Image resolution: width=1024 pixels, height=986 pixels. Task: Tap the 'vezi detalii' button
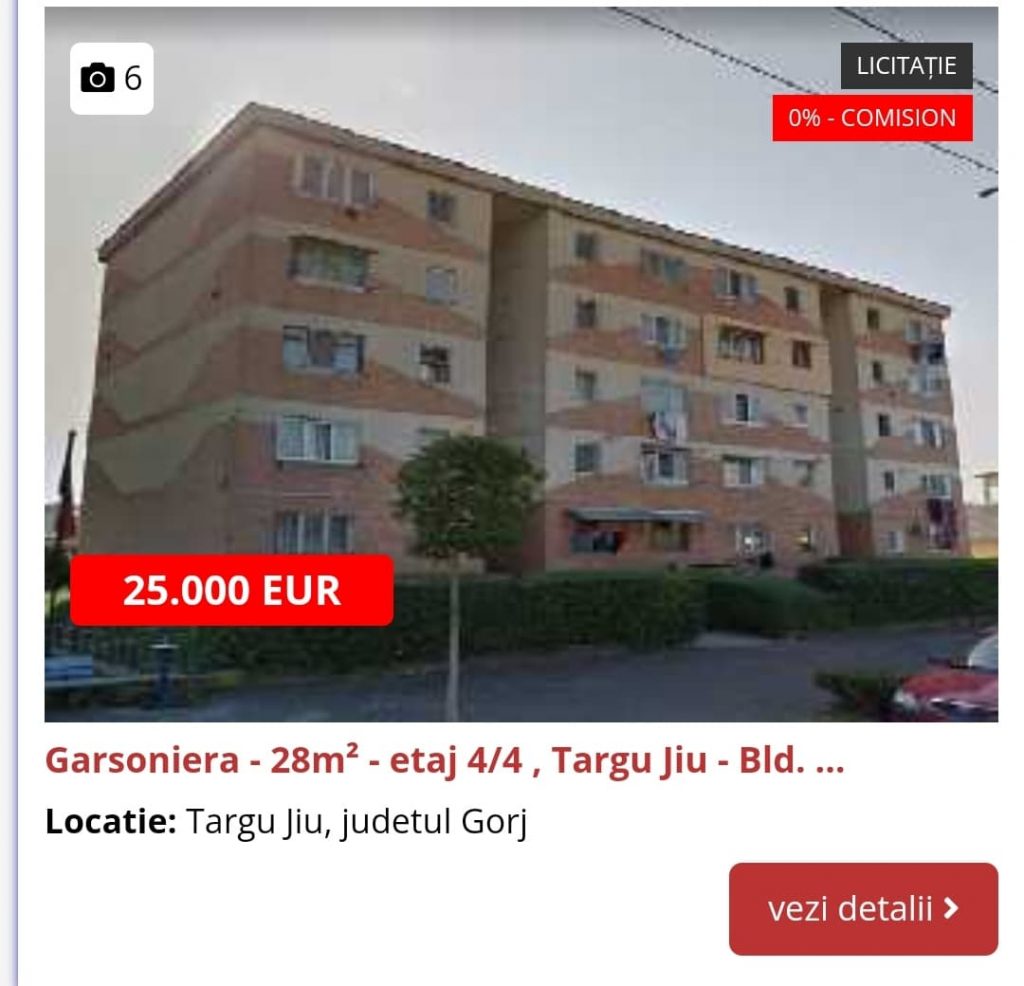863,908
